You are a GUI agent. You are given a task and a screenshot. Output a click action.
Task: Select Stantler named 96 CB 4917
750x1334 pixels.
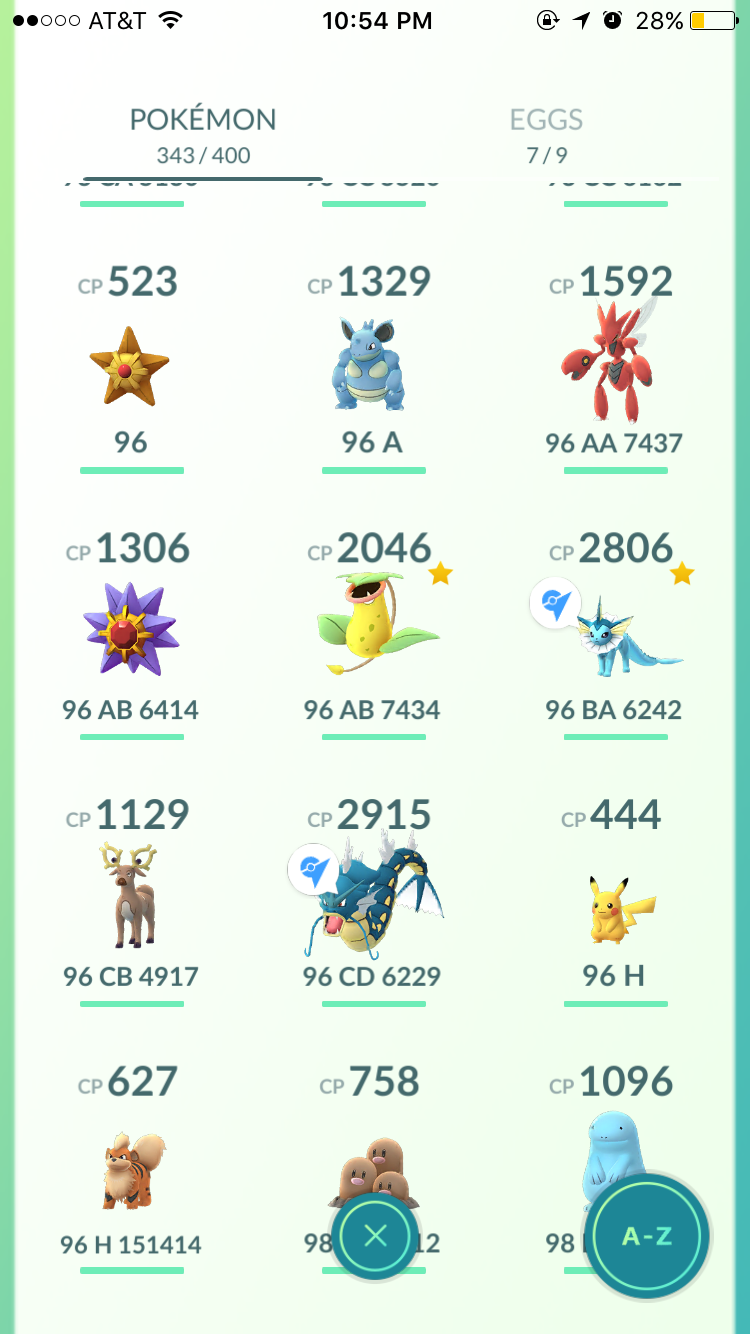[x=132, y=900]
